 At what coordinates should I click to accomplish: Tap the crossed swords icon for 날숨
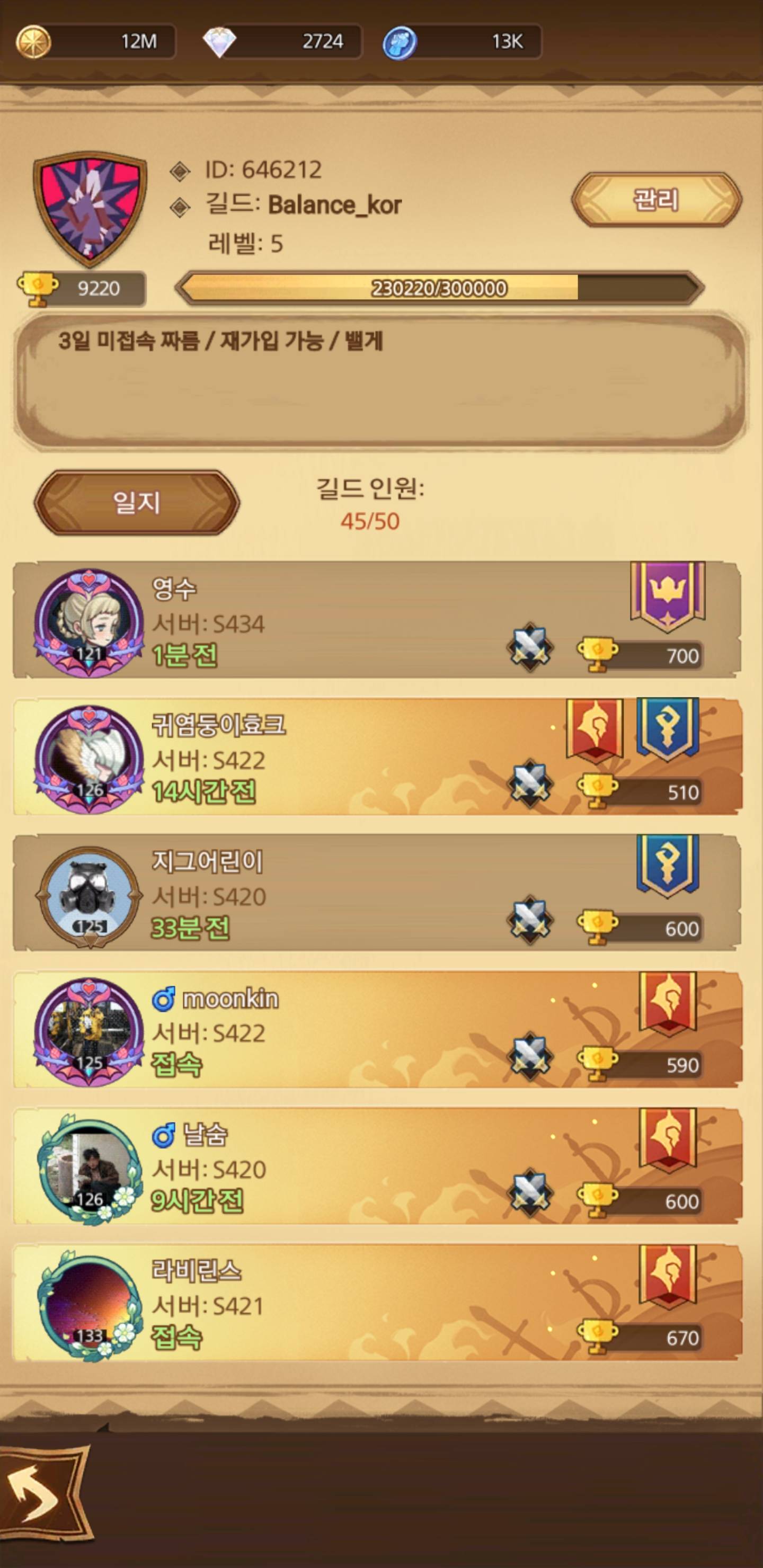pos(530,1193)
